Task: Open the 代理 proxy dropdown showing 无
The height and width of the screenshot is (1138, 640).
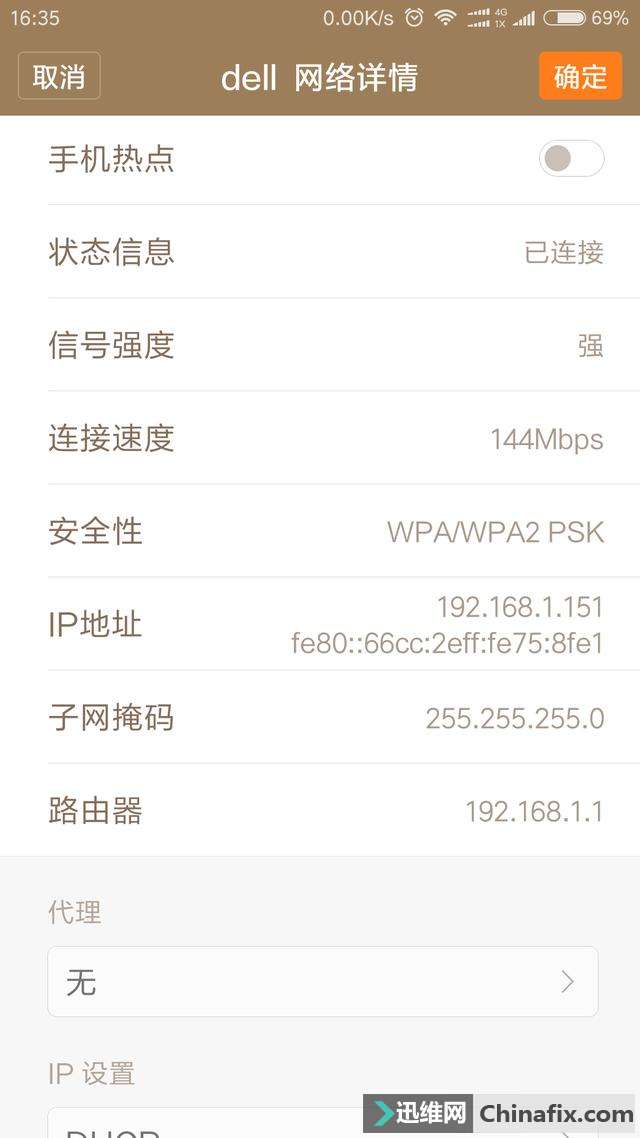Action: [x=322, y=981]
